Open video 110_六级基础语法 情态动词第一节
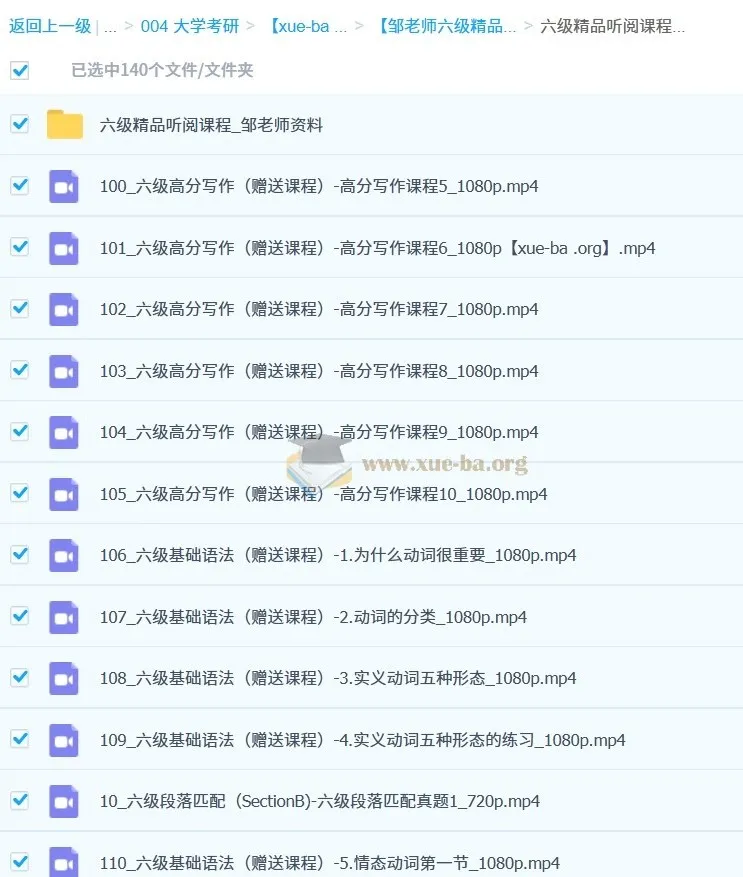 [x=329, y=863]
